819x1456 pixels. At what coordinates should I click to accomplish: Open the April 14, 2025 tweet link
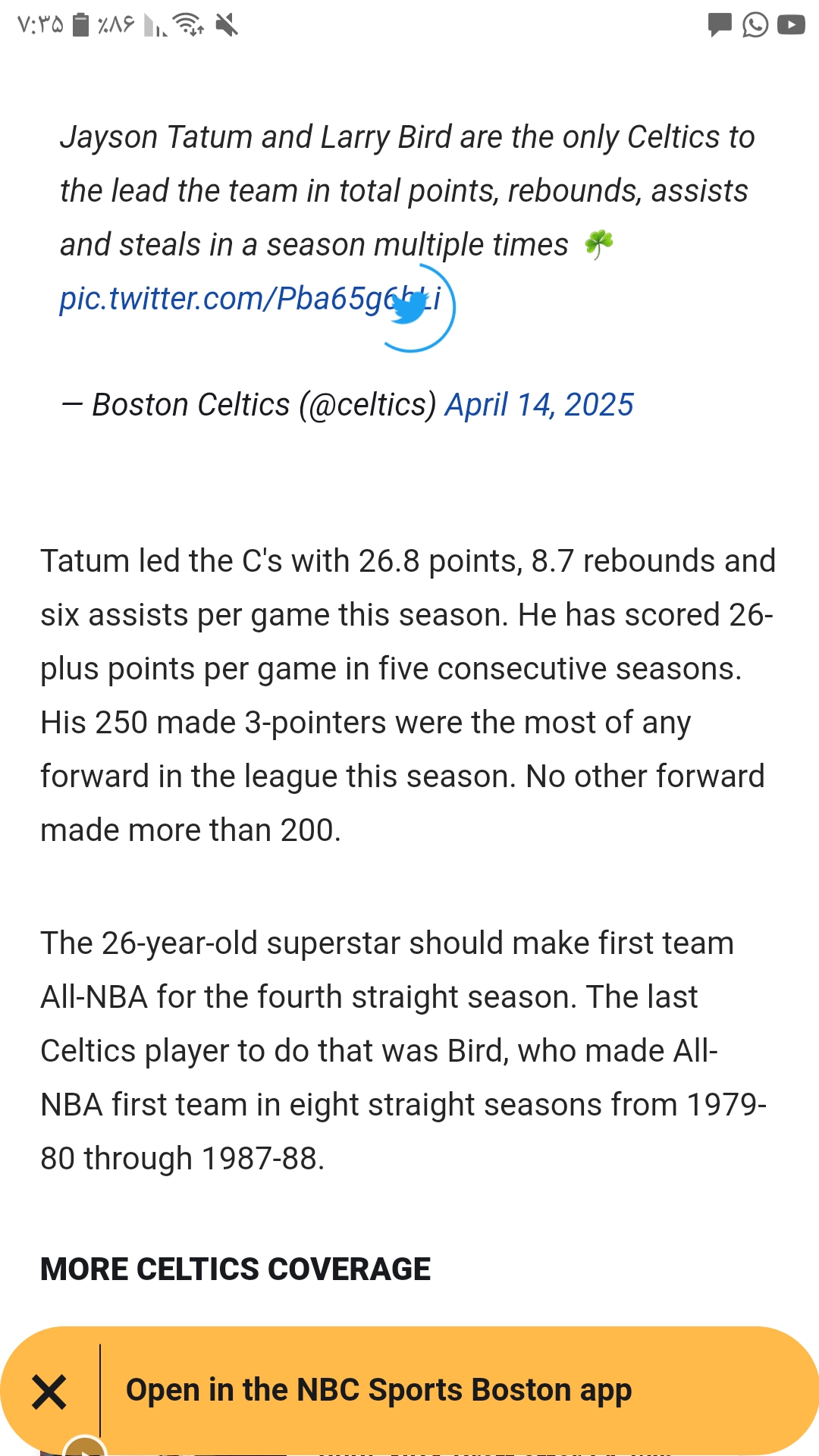tap(538, 405)
